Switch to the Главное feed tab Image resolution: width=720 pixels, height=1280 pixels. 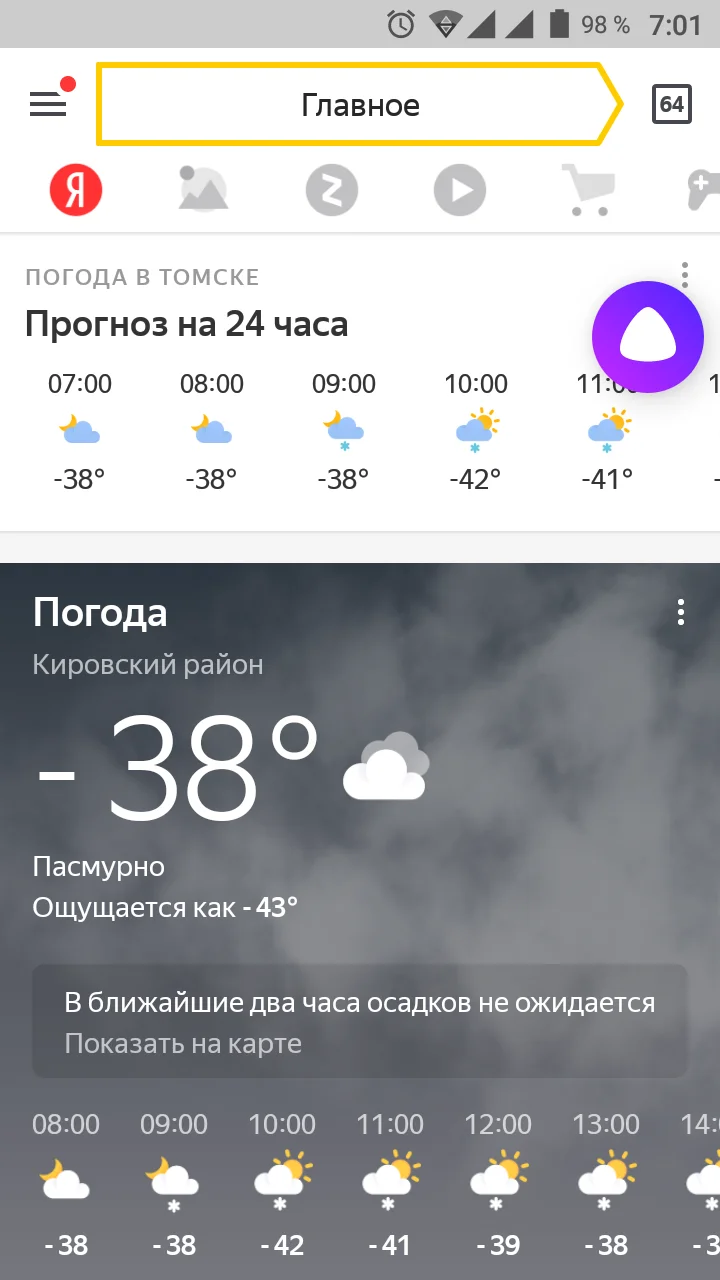[360, 103]
